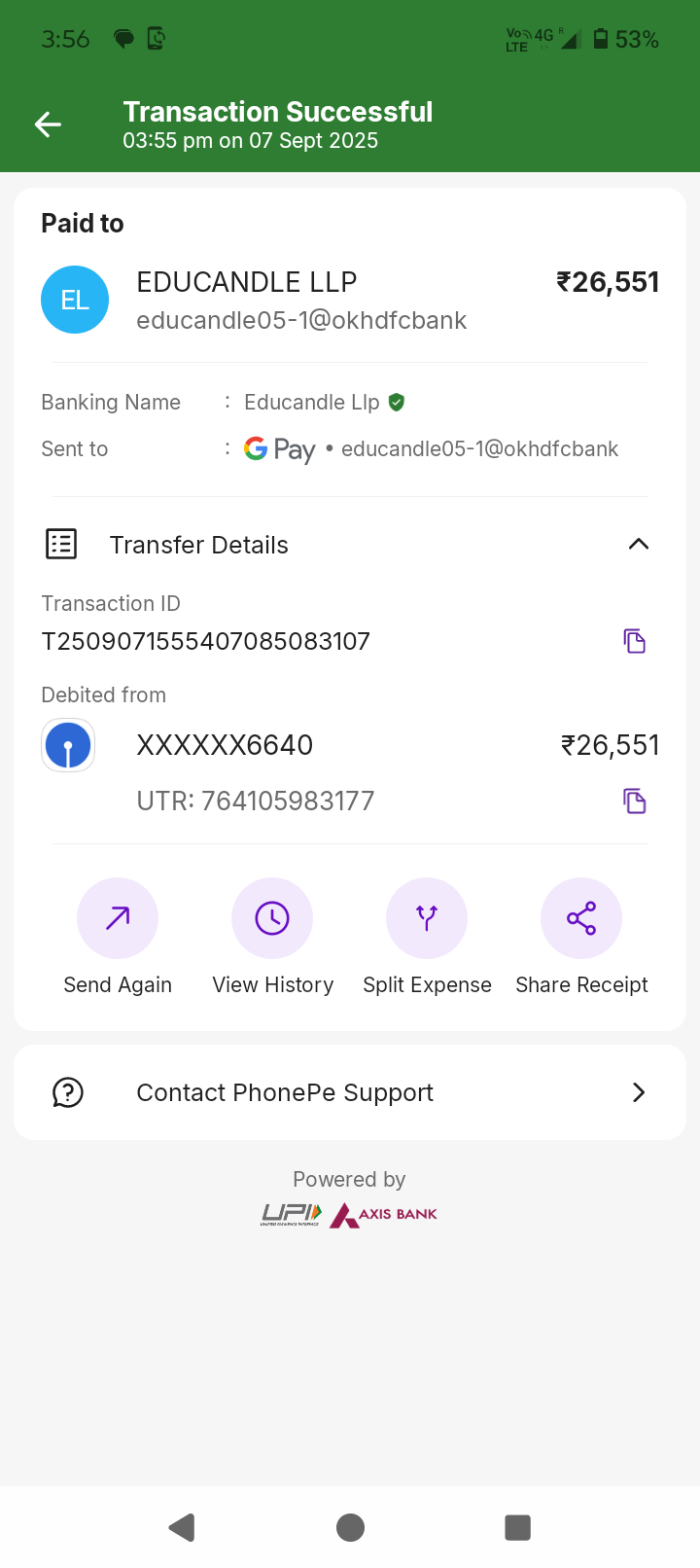Go back from the Transaction Successful screen
Image resolution: width=700 pixels, height=1568 pixels.
(x=48, y=125)
